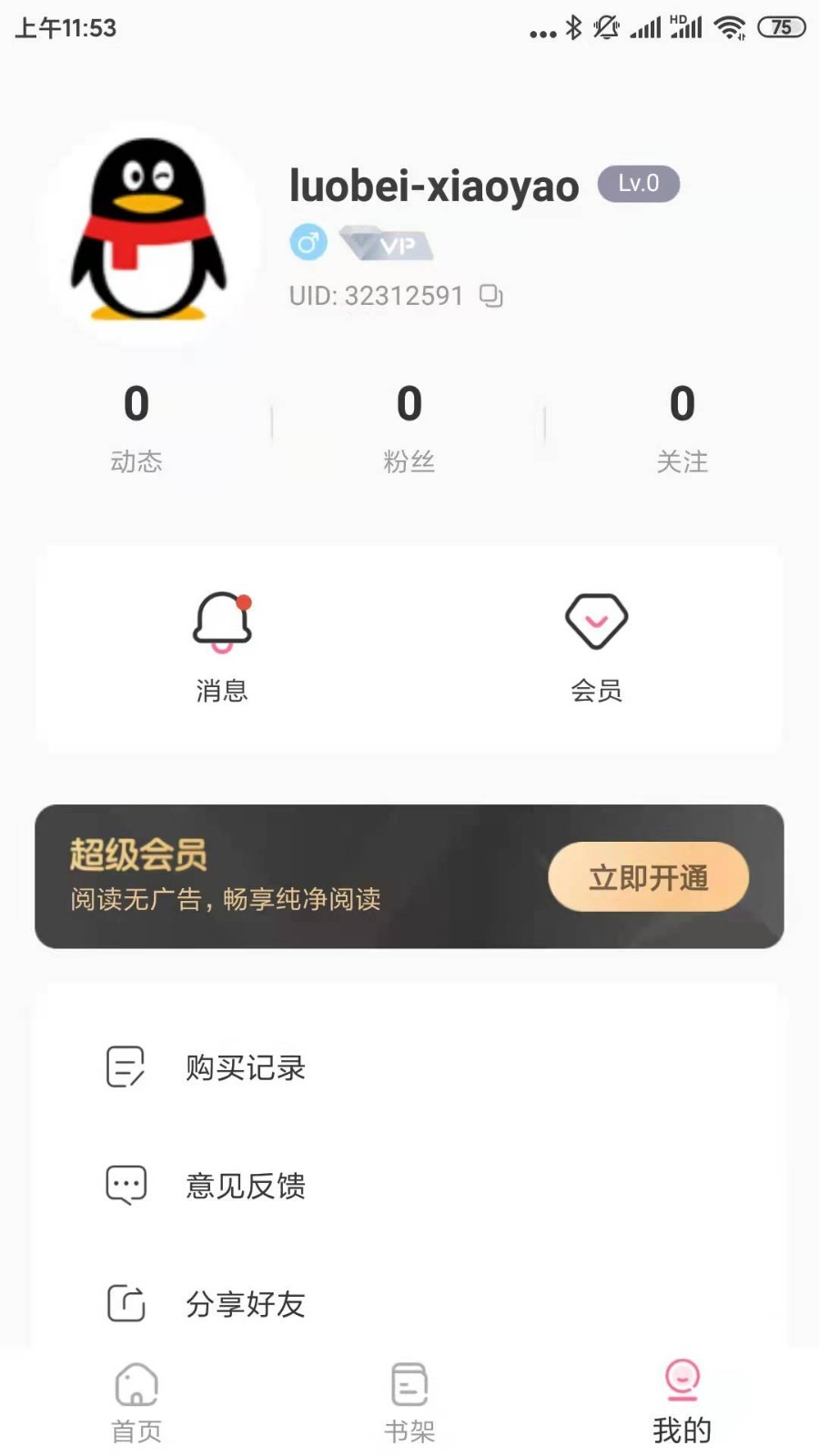Tap the 我的 profile camera icon
Screen dimensions: 819x1456
(x=682, y=1383)
